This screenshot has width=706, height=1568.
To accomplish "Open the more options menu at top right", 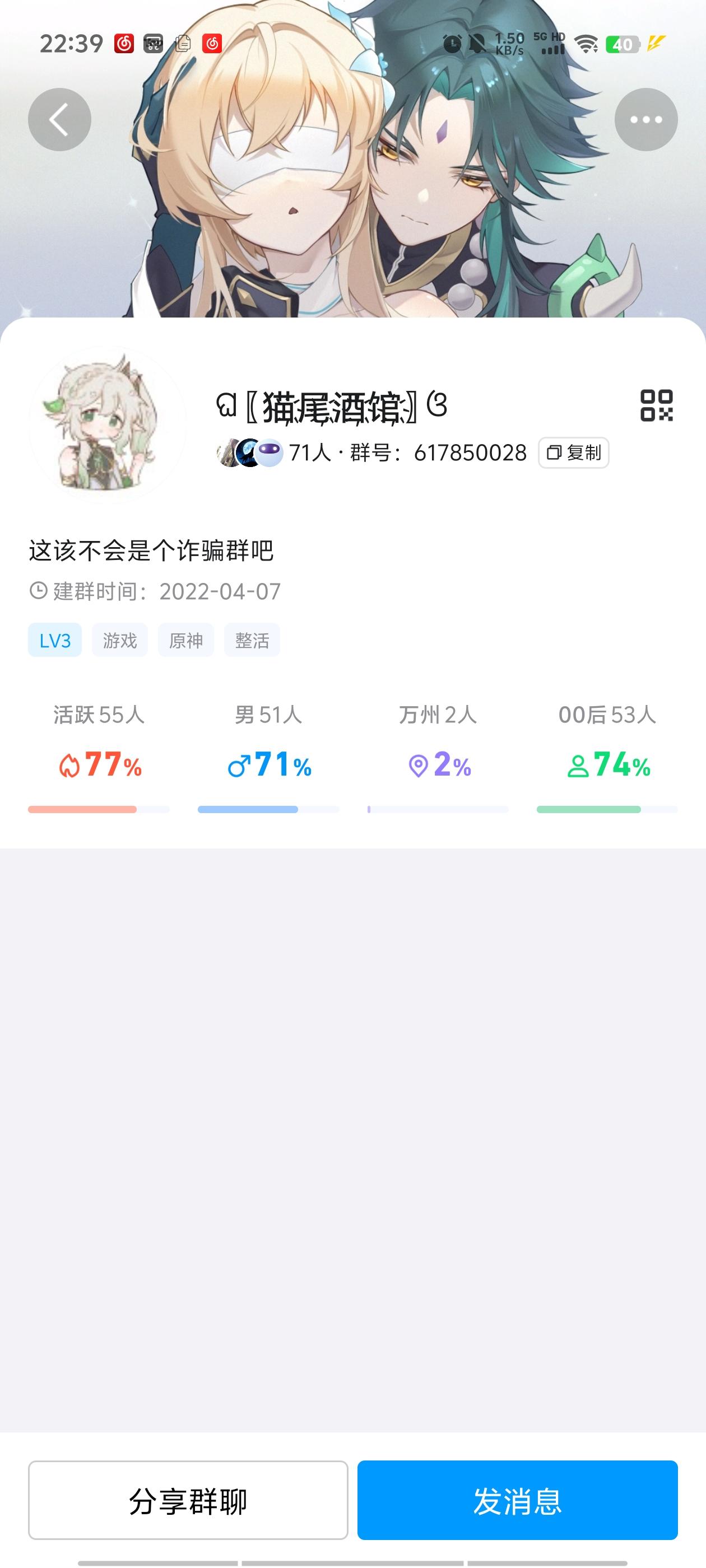I will click(647, 119).
